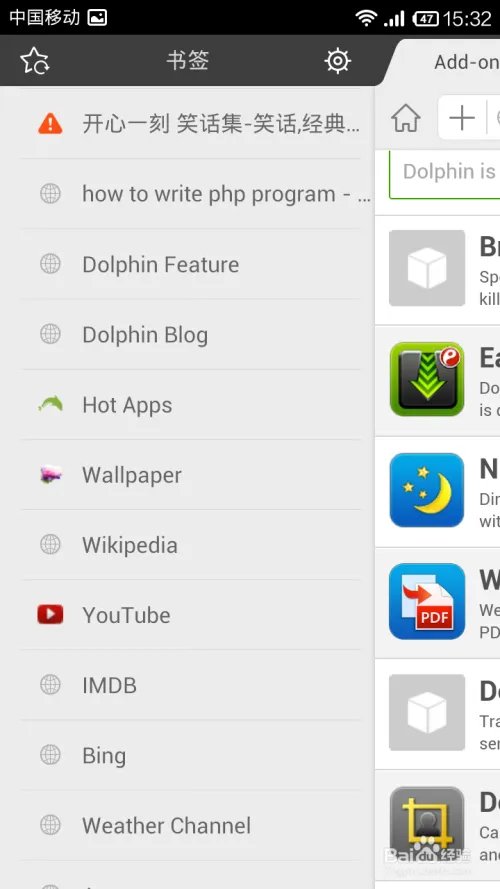The image size is (500, 889).
Task: Open the green download arrow add-on
Action: coord(437,380)
